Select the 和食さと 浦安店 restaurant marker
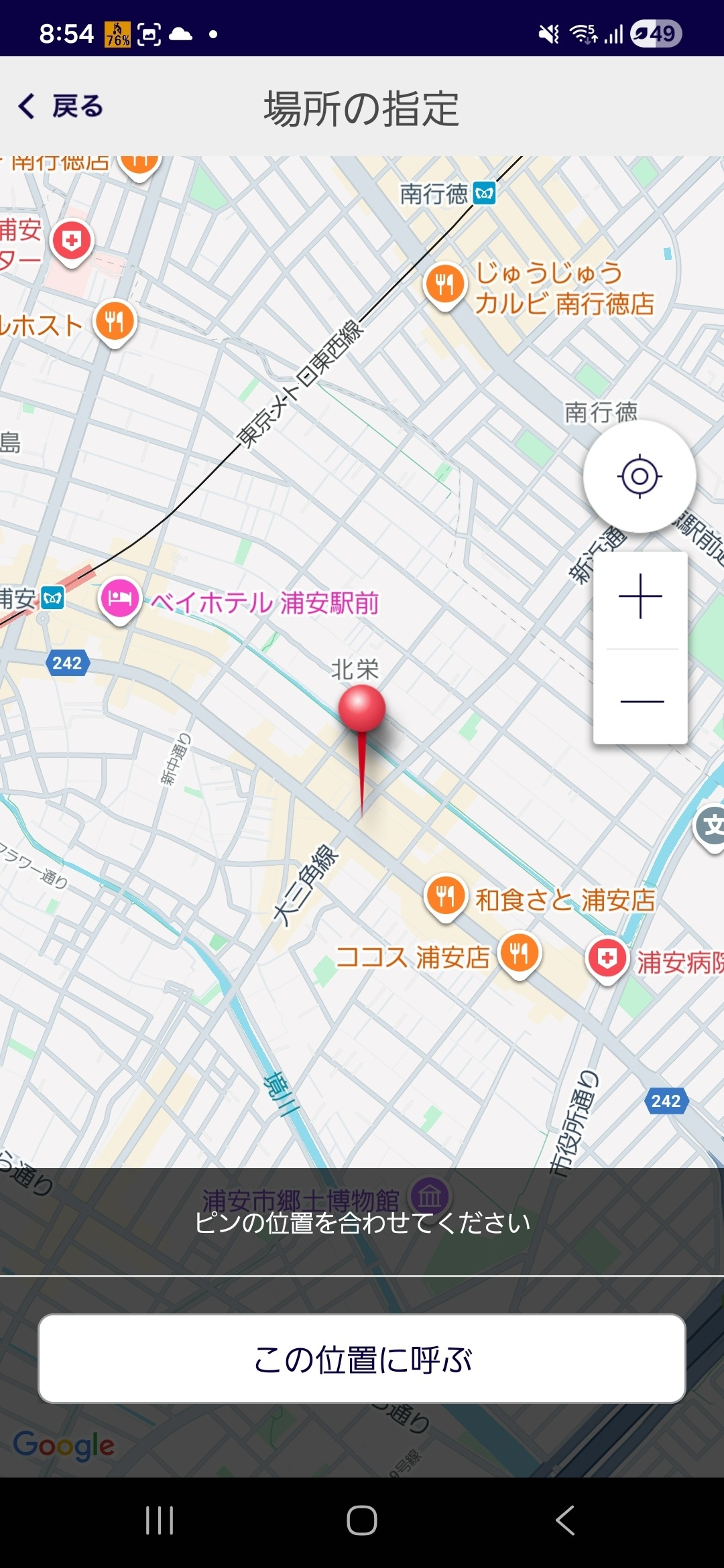The width and height of the screenshot is (724, 1568). pyautogui.click(x=445, y=895)
